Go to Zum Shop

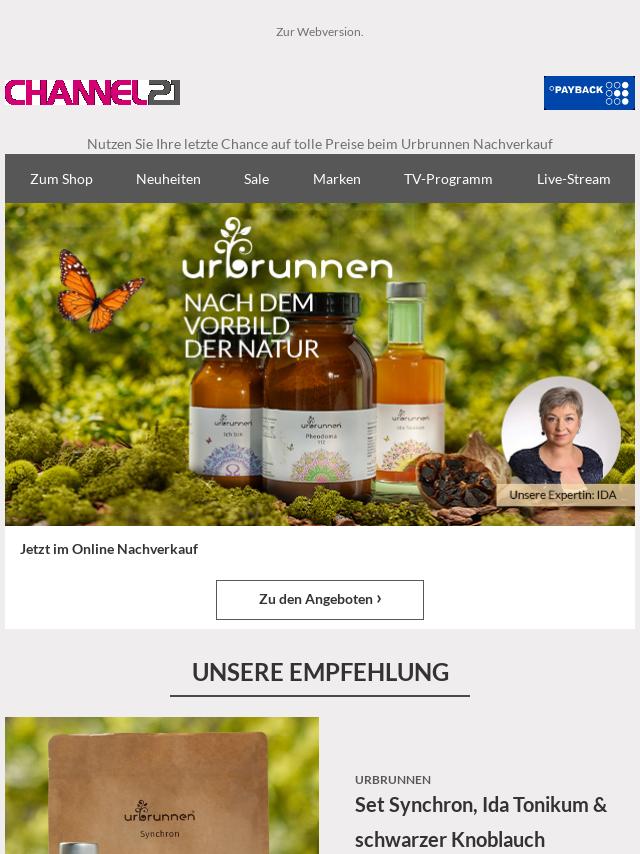(x=61, y=179)
